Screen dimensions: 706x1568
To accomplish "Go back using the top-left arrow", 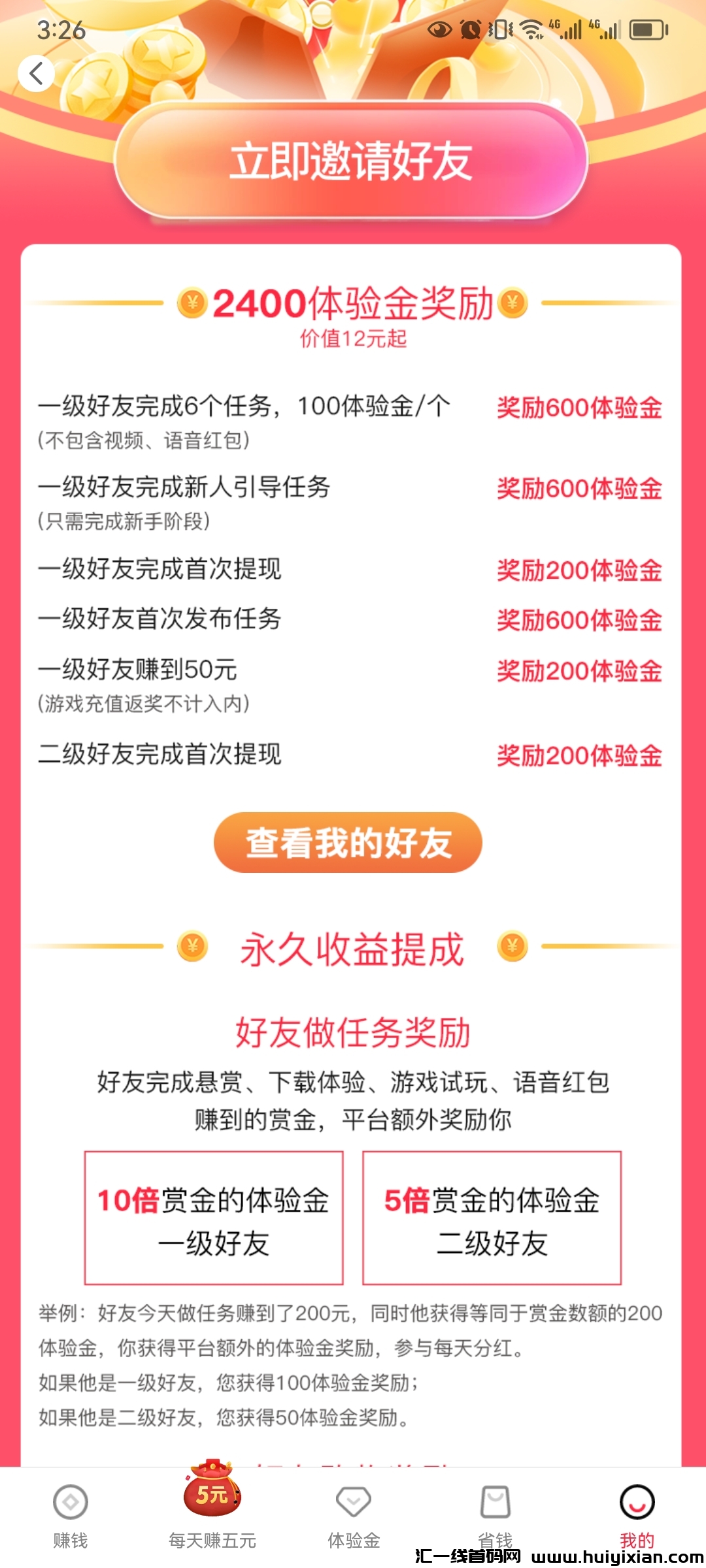I will click(36, 73).
